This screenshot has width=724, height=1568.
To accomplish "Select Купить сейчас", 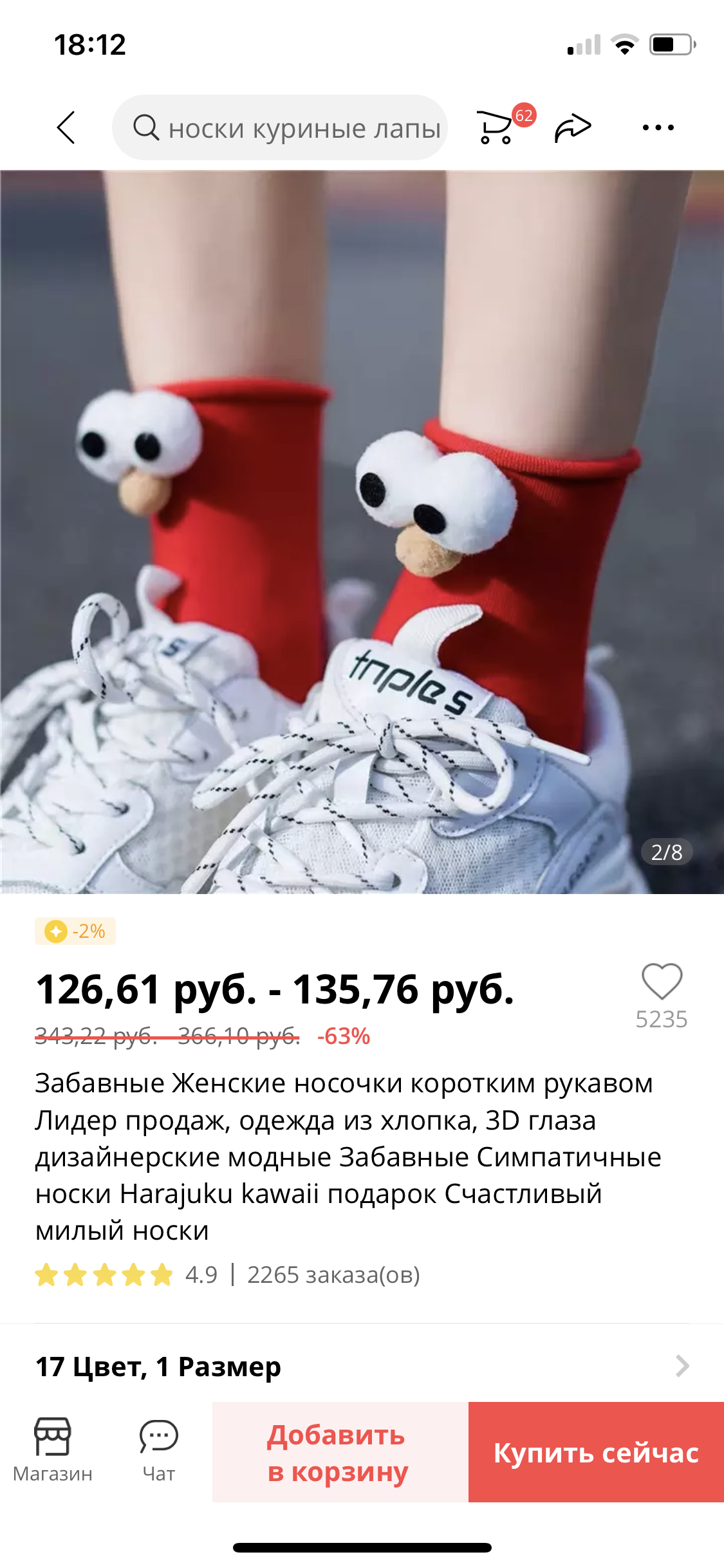I will (x=596, y=1452).
